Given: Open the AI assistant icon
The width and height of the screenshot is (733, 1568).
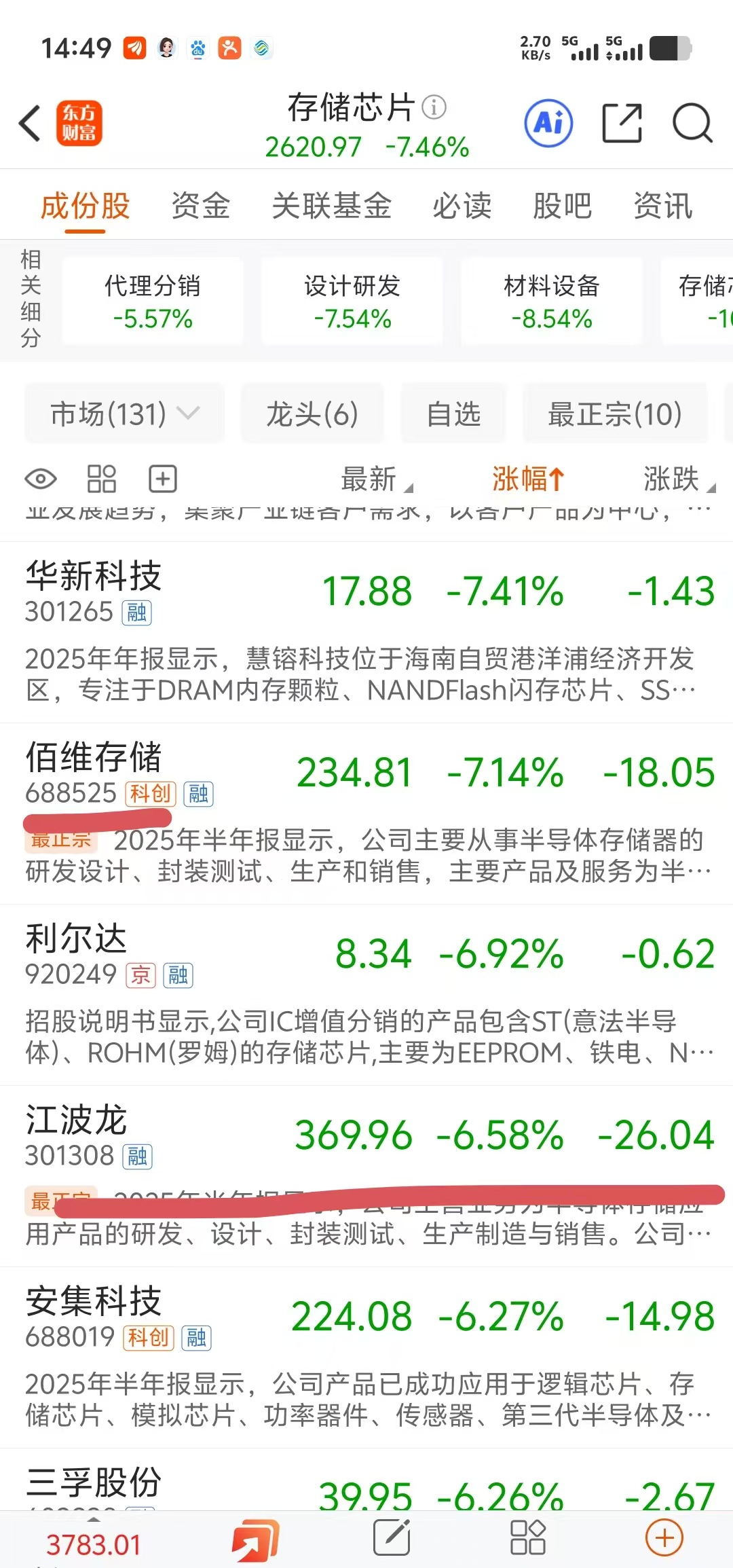Looking at the screenshot, I should 548,124.
